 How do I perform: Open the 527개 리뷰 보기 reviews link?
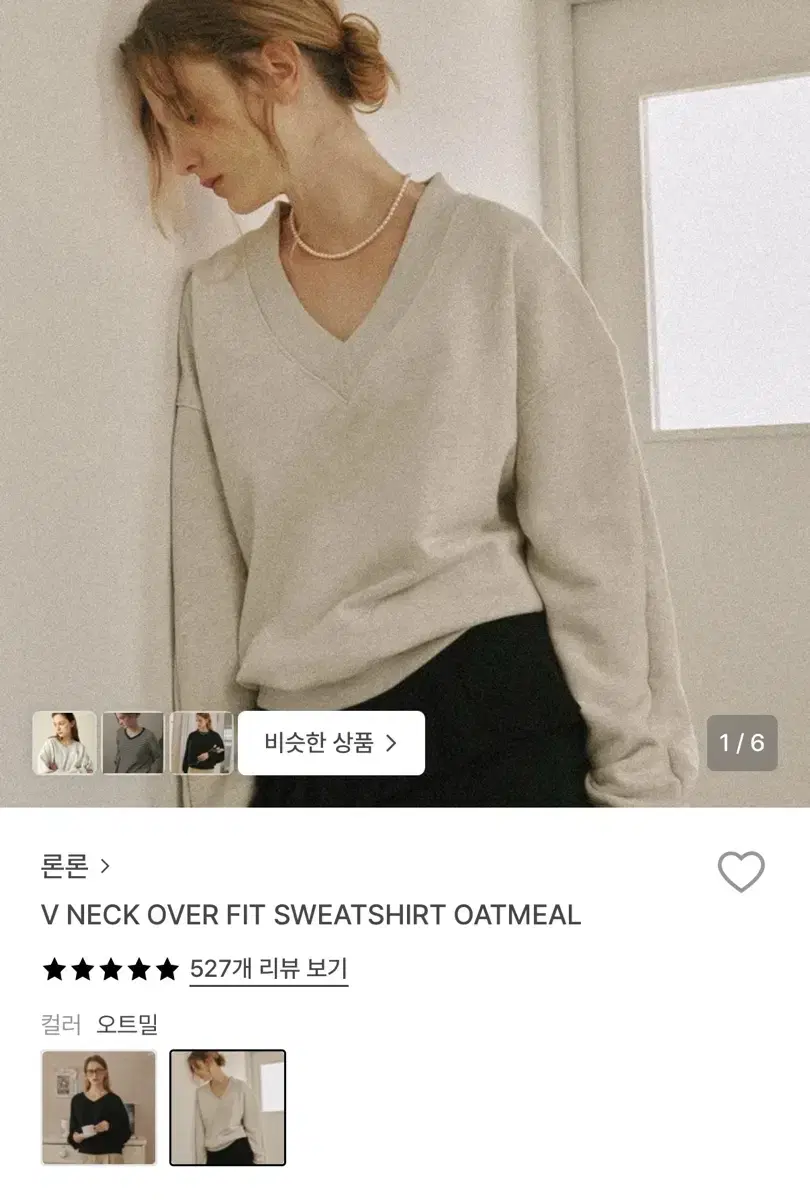click(267, 969)
